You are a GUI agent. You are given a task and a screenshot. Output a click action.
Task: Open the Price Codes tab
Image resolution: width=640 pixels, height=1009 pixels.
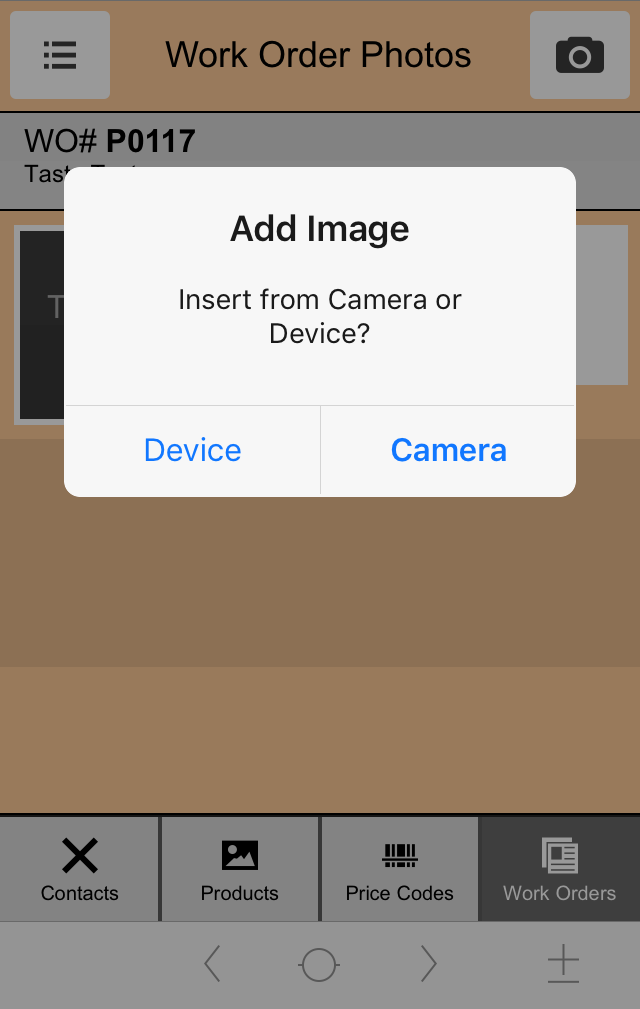(400, 869)
